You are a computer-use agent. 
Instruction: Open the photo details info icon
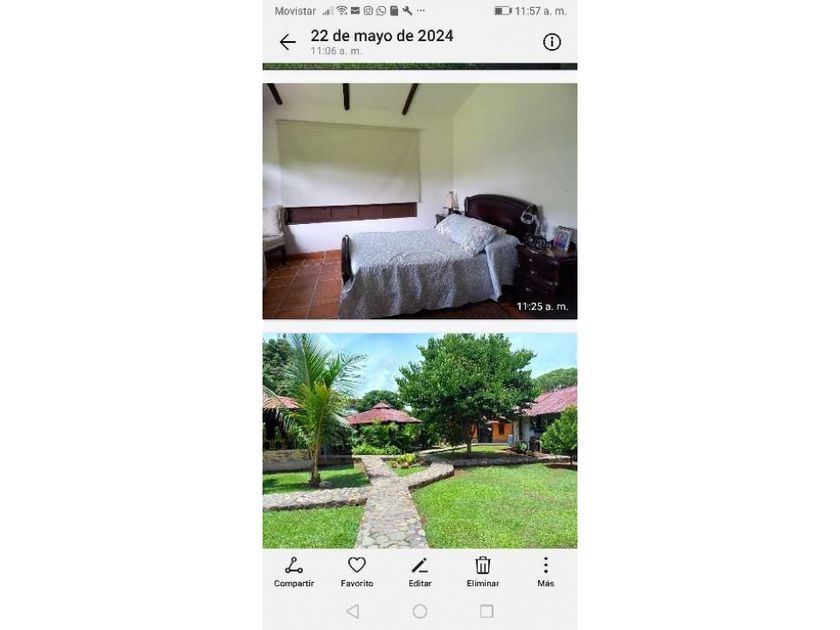click(552, 42)
